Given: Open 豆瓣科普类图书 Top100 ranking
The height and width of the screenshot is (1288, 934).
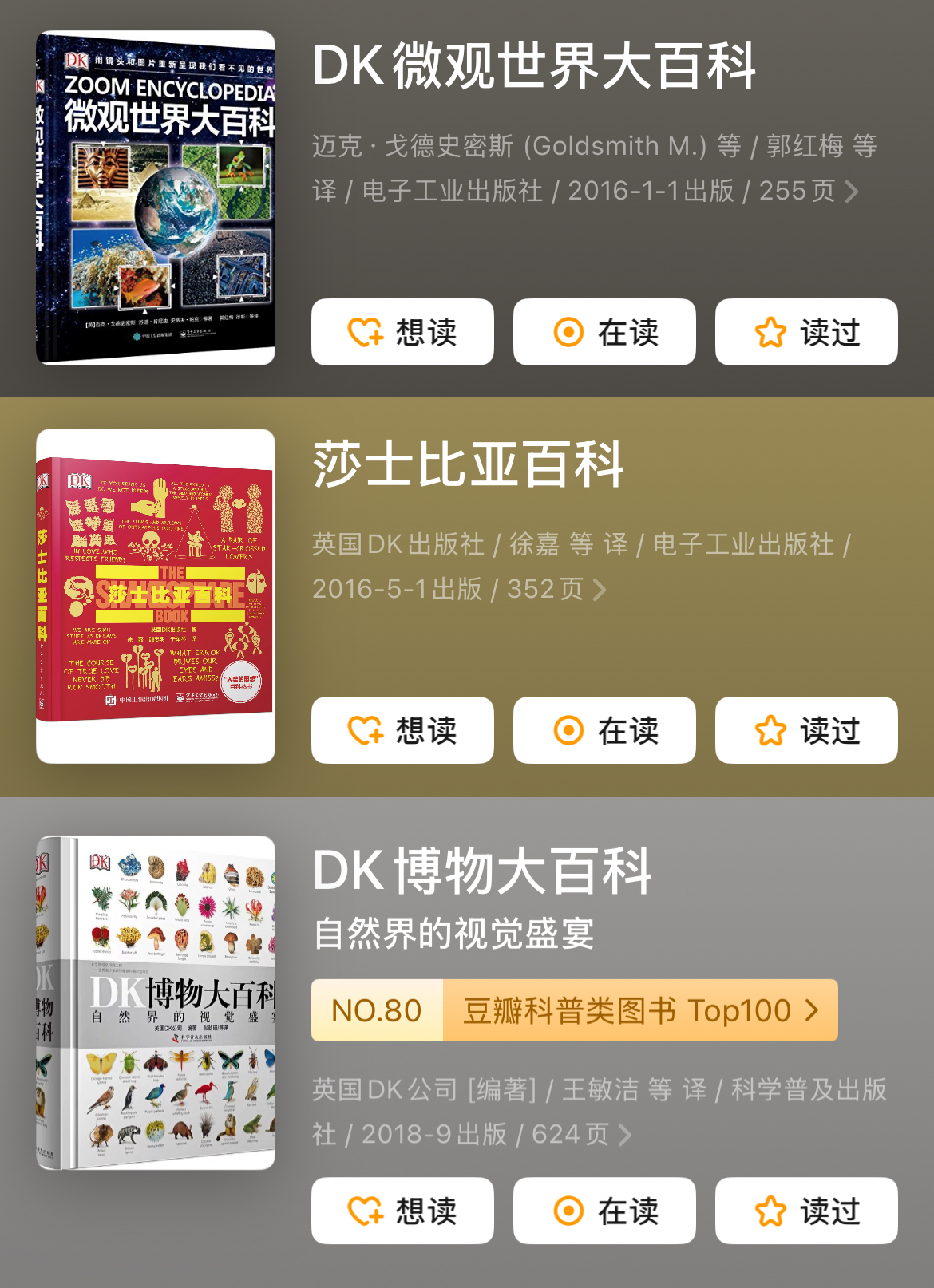Looking at the screenshot, I should coord(574,1010).
